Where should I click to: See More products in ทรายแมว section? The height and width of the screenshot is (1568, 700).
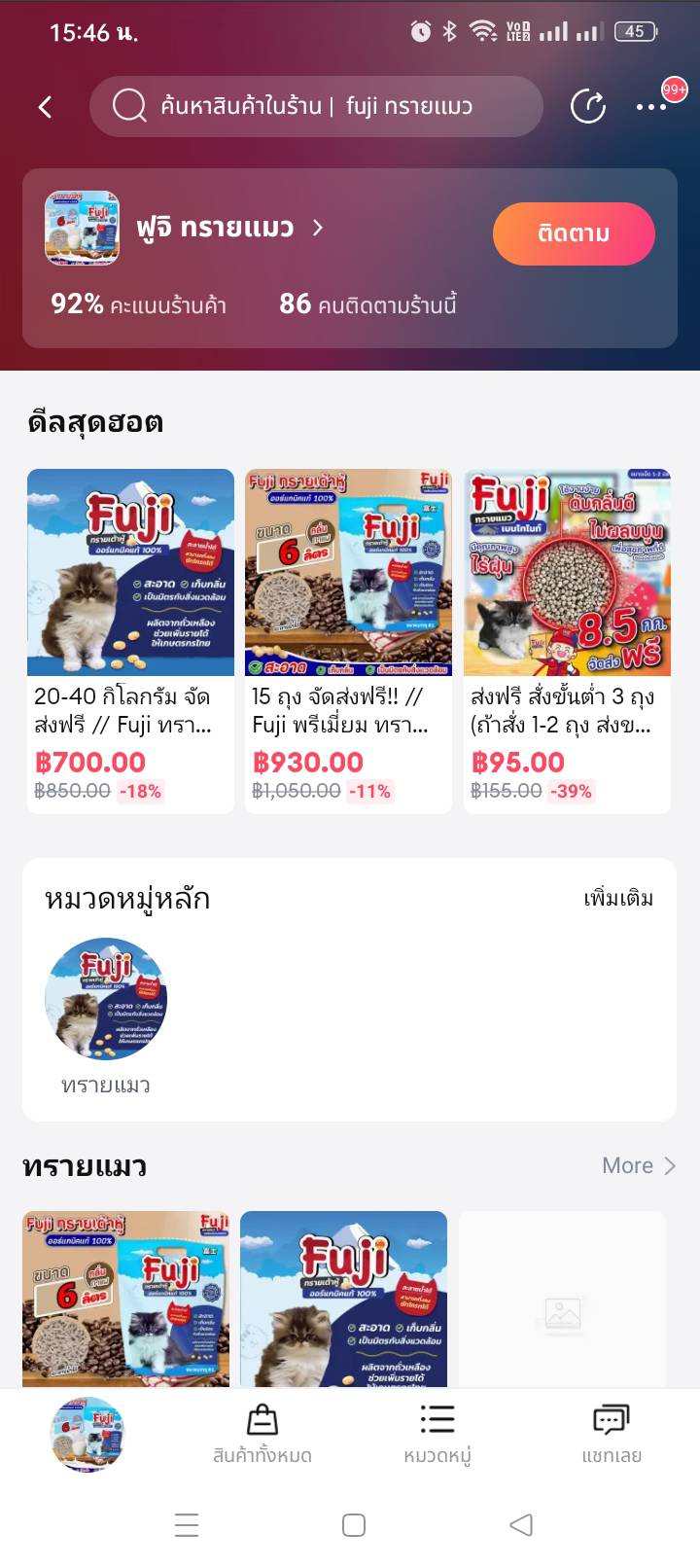(x=638, y=1165)
